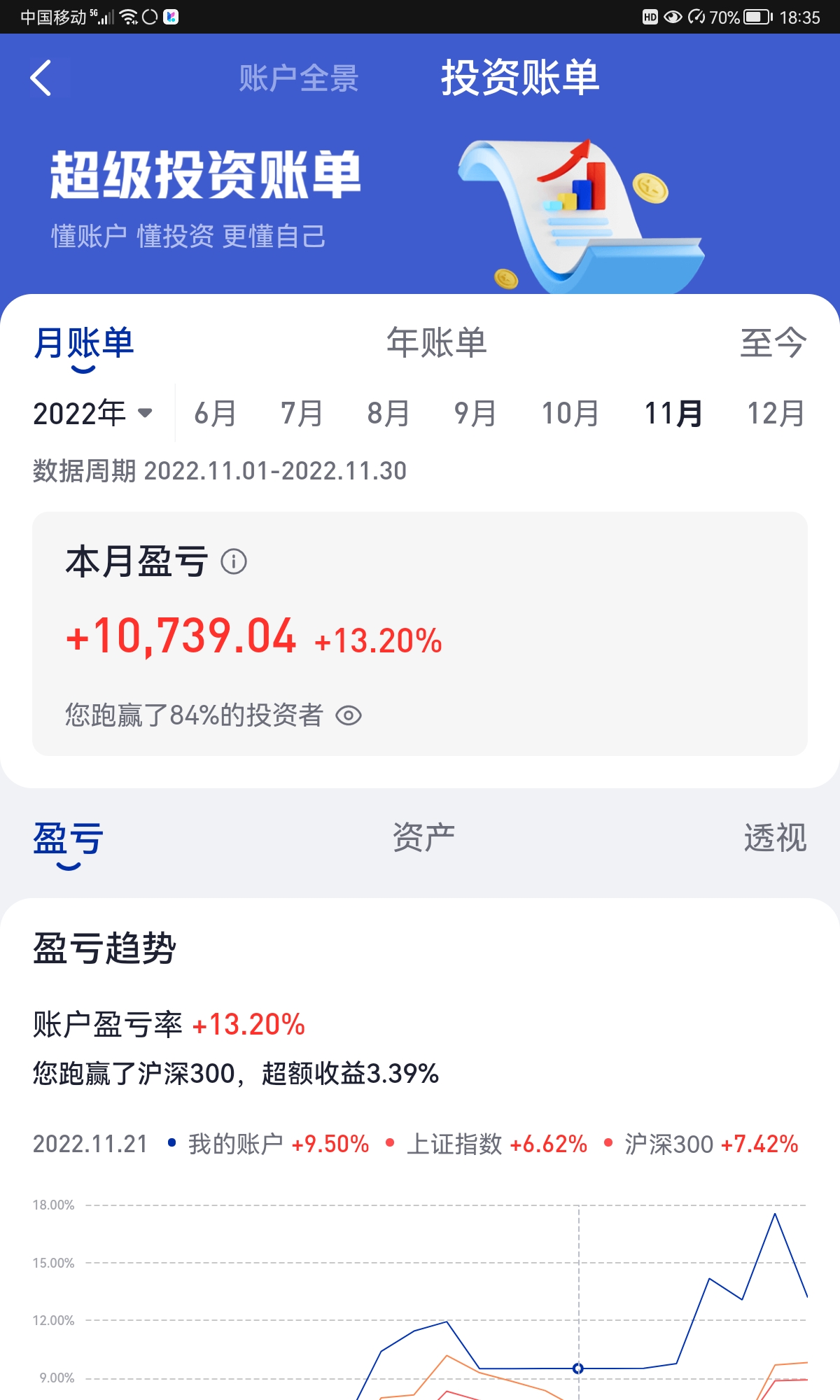Choose 7月 in the month selector
The height and width of the screenshot is (1400, 840).
[302, 413]
